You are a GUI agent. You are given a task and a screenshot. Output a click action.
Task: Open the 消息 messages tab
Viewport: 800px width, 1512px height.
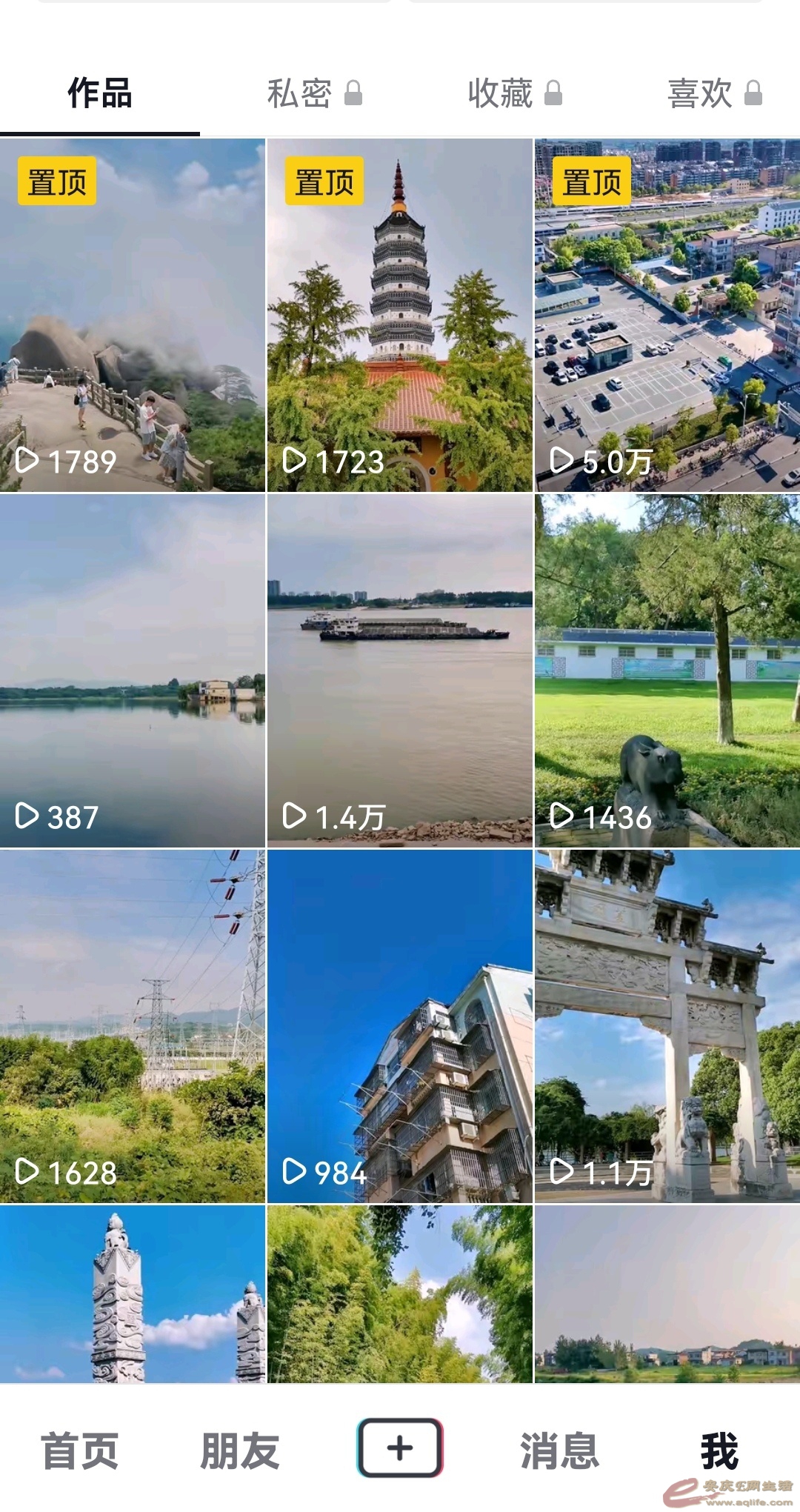(560, 1451)
